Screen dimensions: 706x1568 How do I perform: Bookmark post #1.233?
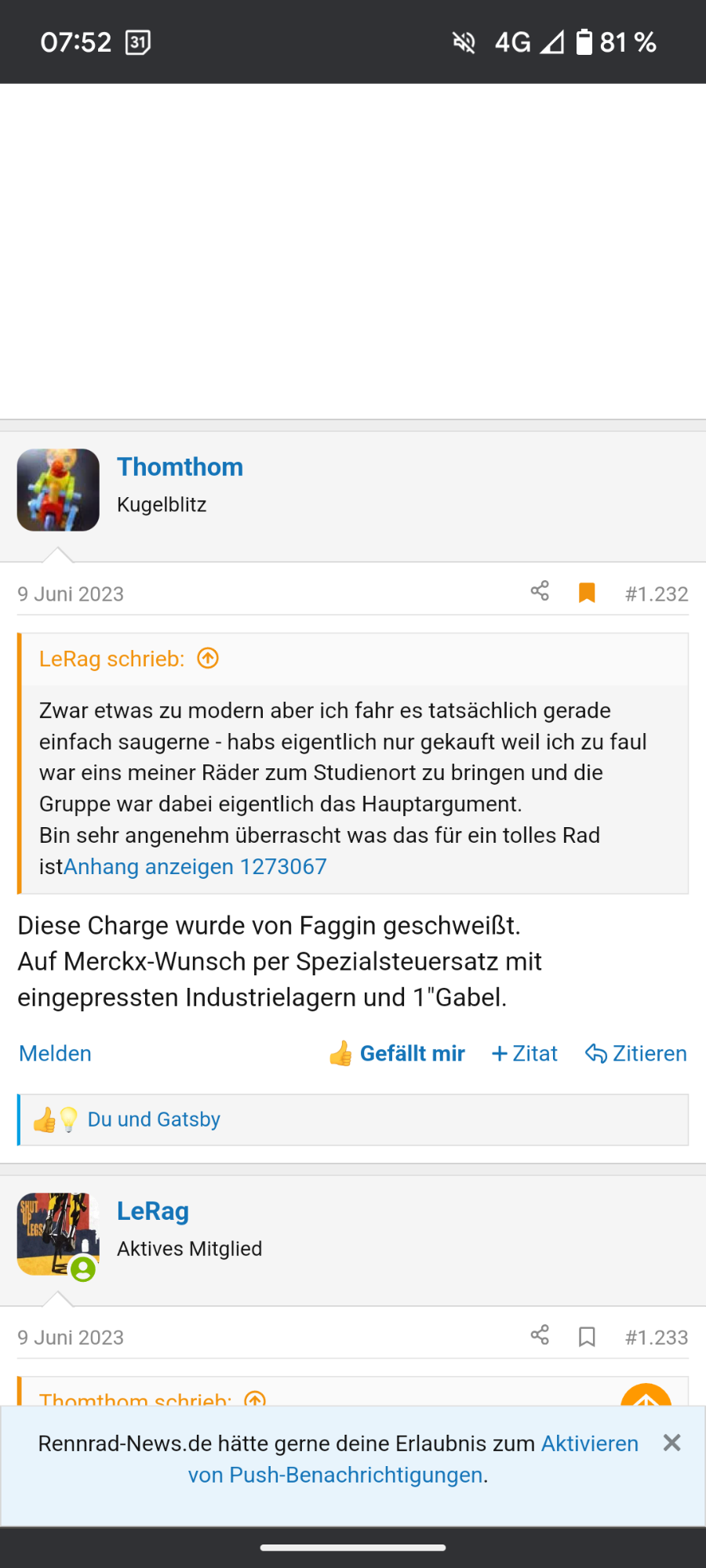pos(587,1337)
